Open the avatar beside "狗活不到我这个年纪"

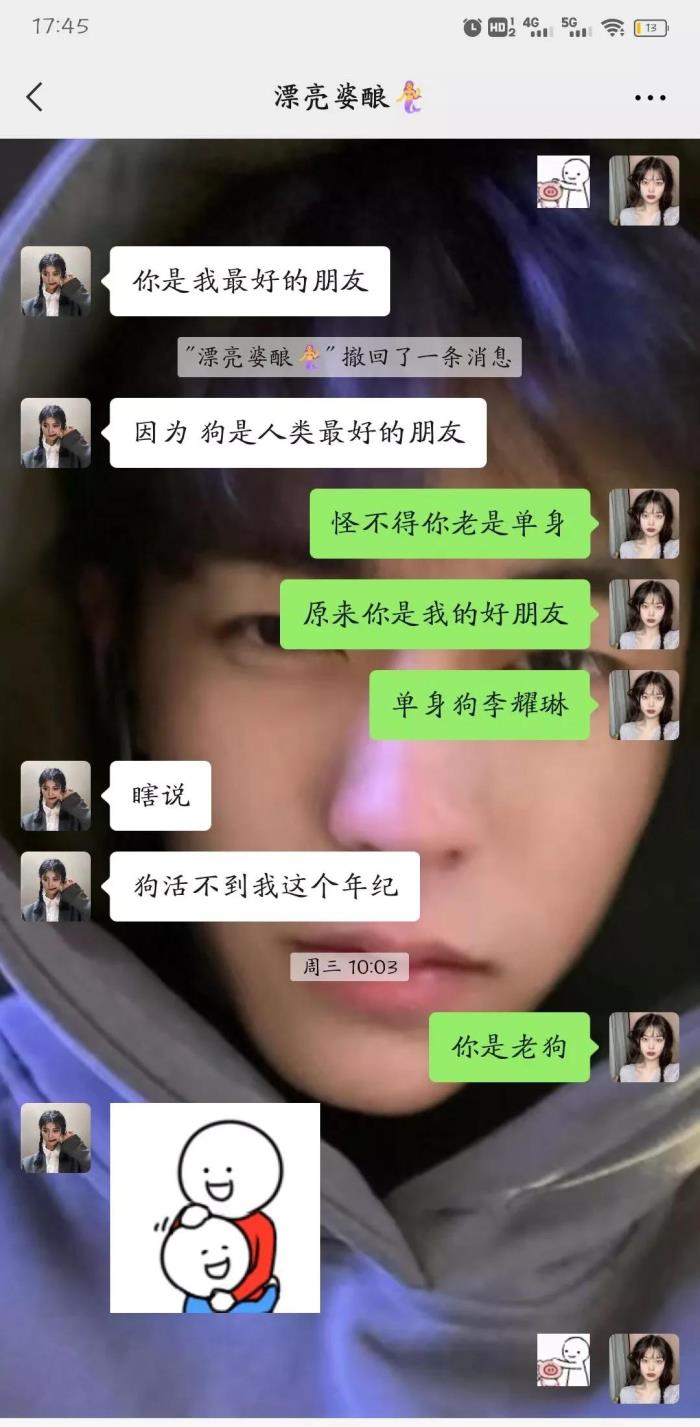click(x=56, y=886)
